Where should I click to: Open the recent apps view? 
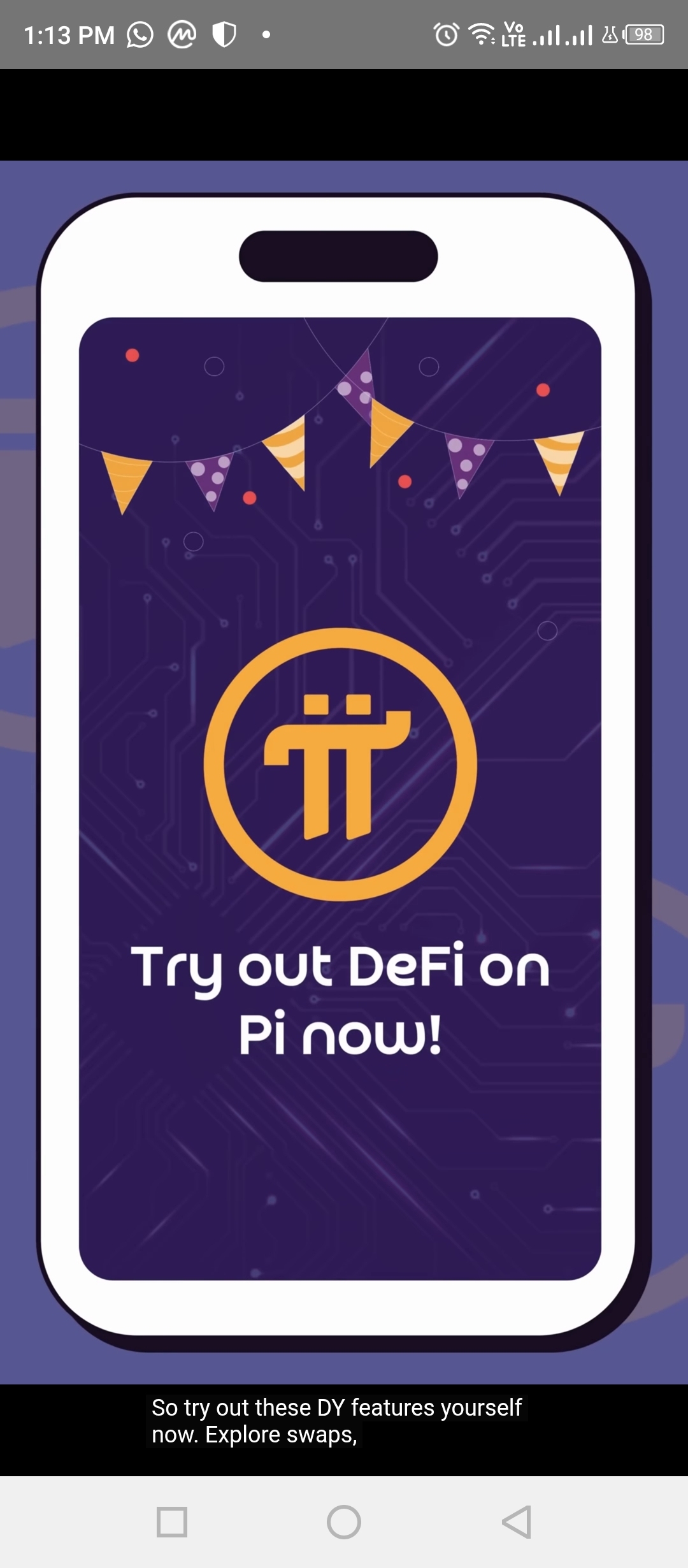coord(172,1522)
